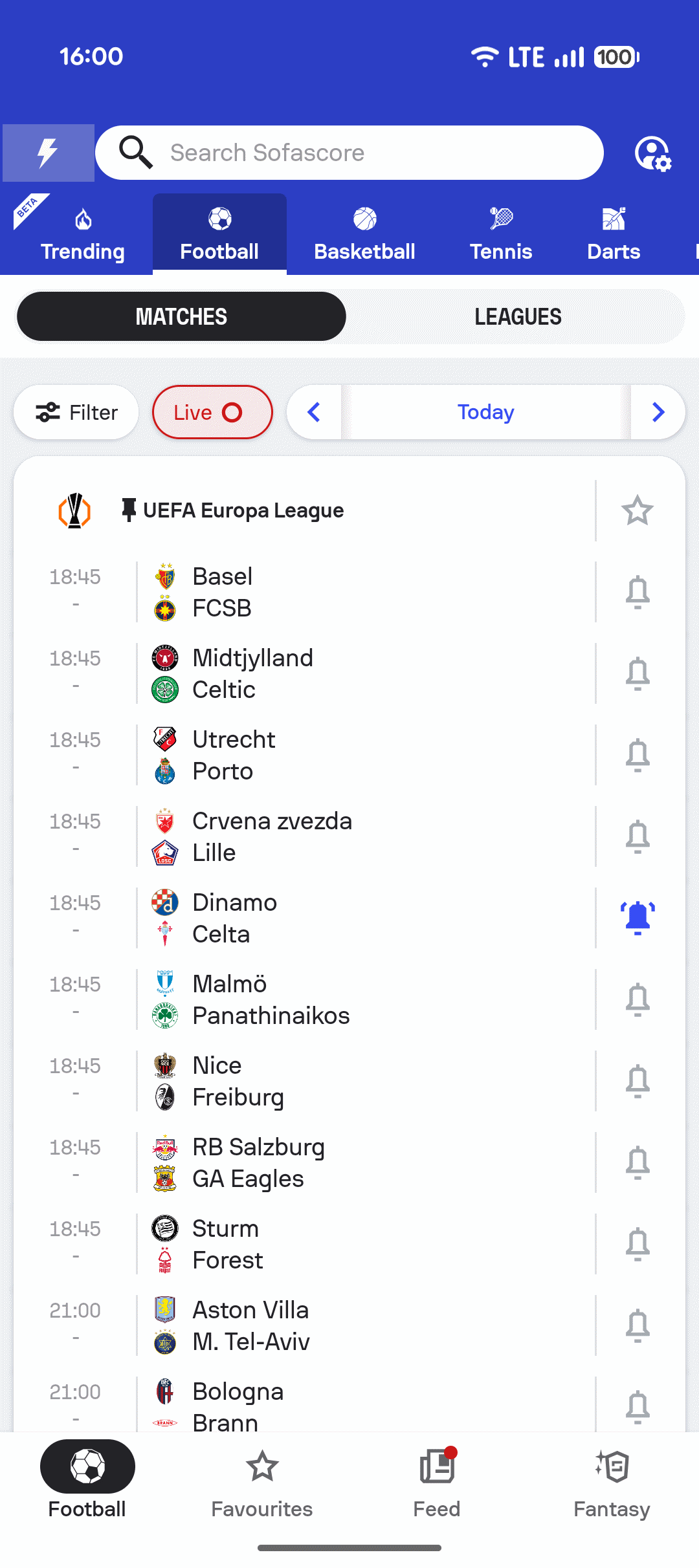This screenshot has width=699, height=1568.
Task: Open the lightning bolt quick access button
Action: click(x=49, y=153)
